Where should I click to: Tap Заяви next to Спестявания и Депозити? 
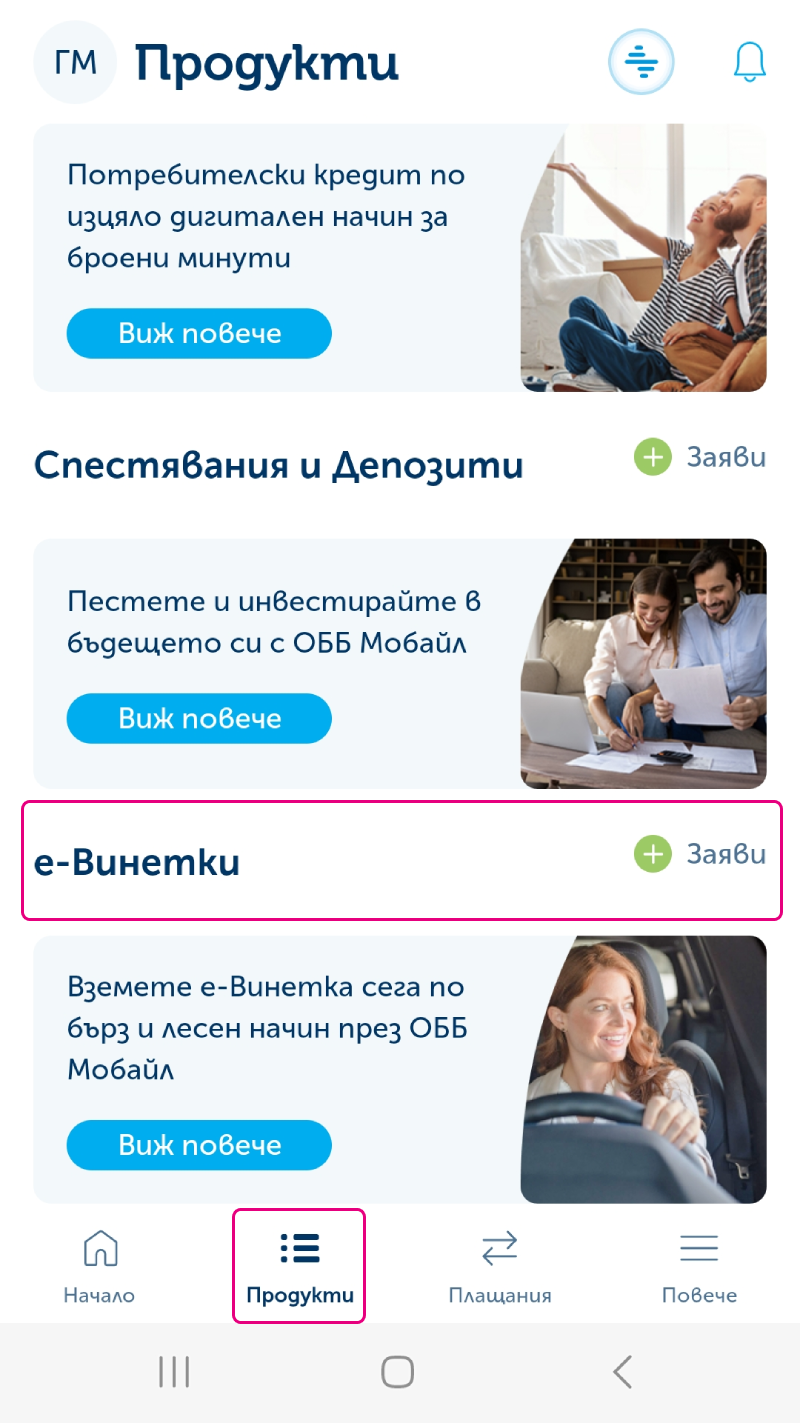700,458
